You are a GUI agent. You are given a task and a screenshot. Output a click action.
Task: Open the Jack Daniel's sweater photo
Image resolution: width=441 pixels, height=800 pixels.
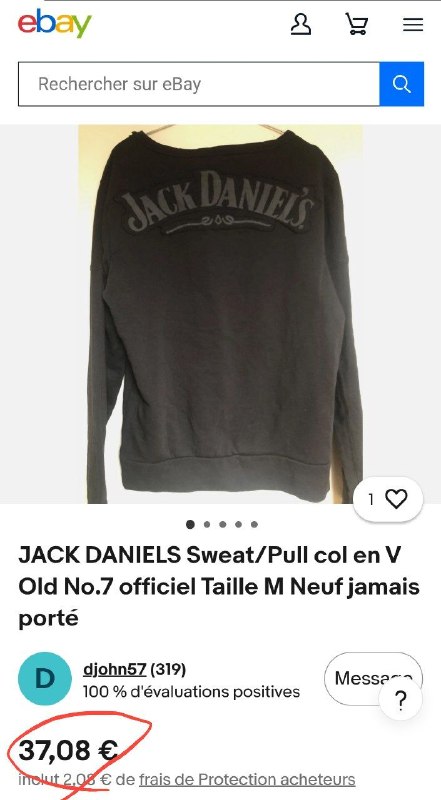point(220,314)
